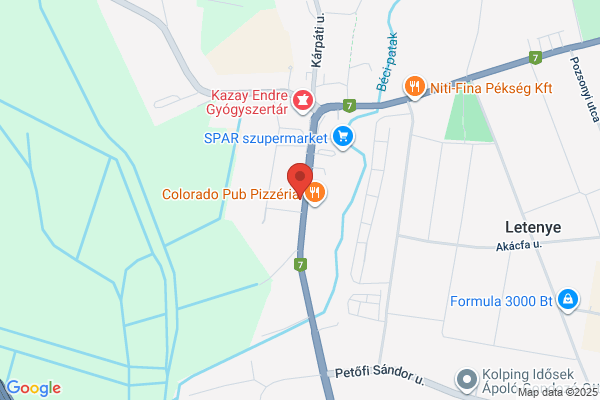Tap the Kolping Idősek place marker
This screenshot has height=400, width=600.
click(467, 380)
